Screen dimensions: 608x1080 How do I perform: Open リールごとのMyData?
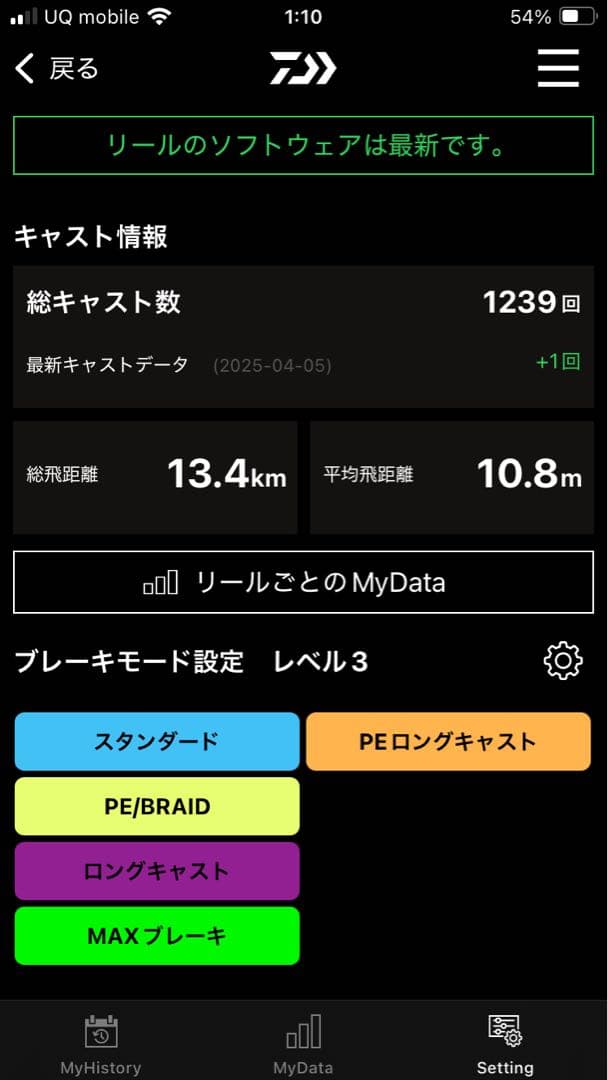(303, 582)
